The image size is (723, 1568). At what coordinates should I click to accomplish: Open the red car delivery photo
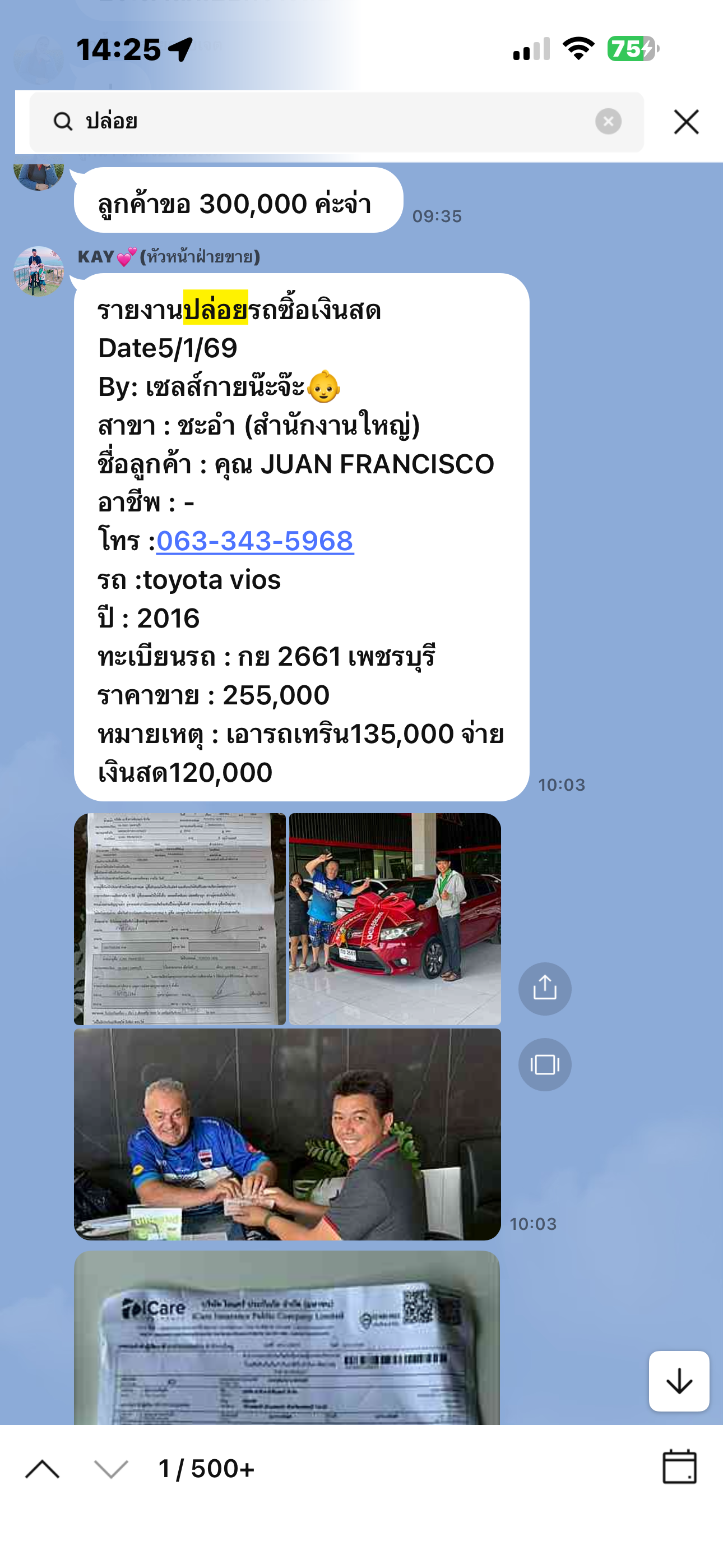[395, 919]
